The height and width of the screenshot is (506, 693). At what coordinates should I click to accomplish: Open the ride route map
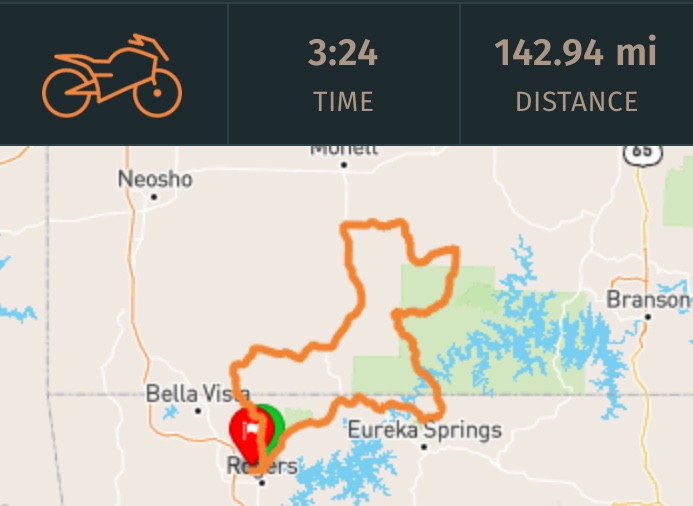click(346, 325)
